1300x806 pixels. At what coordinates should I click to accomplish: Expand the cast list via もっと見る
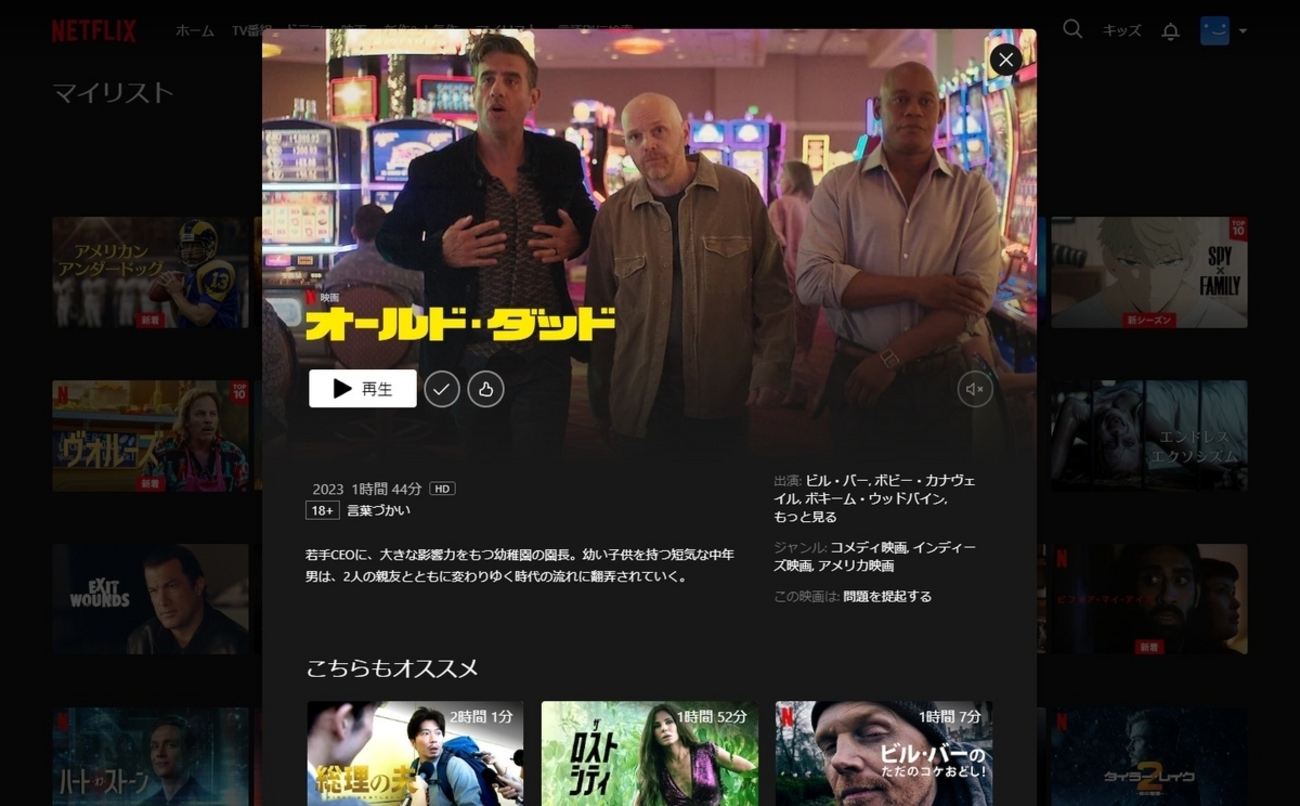pyautogui.click(x=805, y=517)
